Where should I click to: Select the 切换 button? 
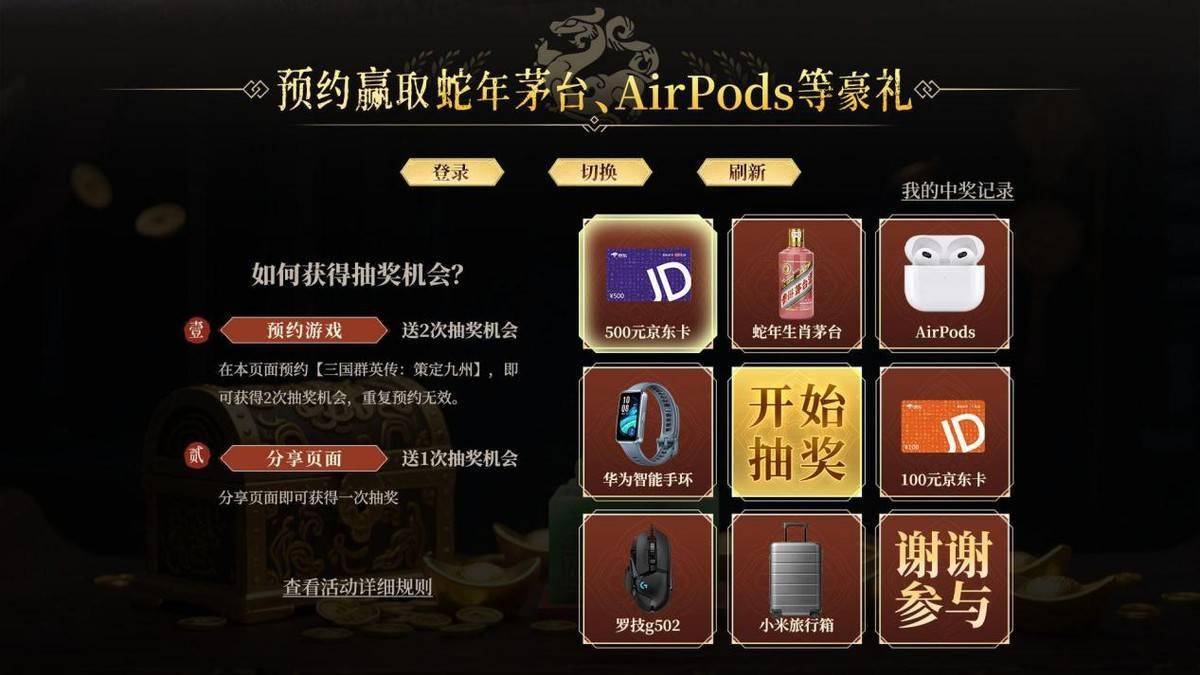click(x=599, y=172)
